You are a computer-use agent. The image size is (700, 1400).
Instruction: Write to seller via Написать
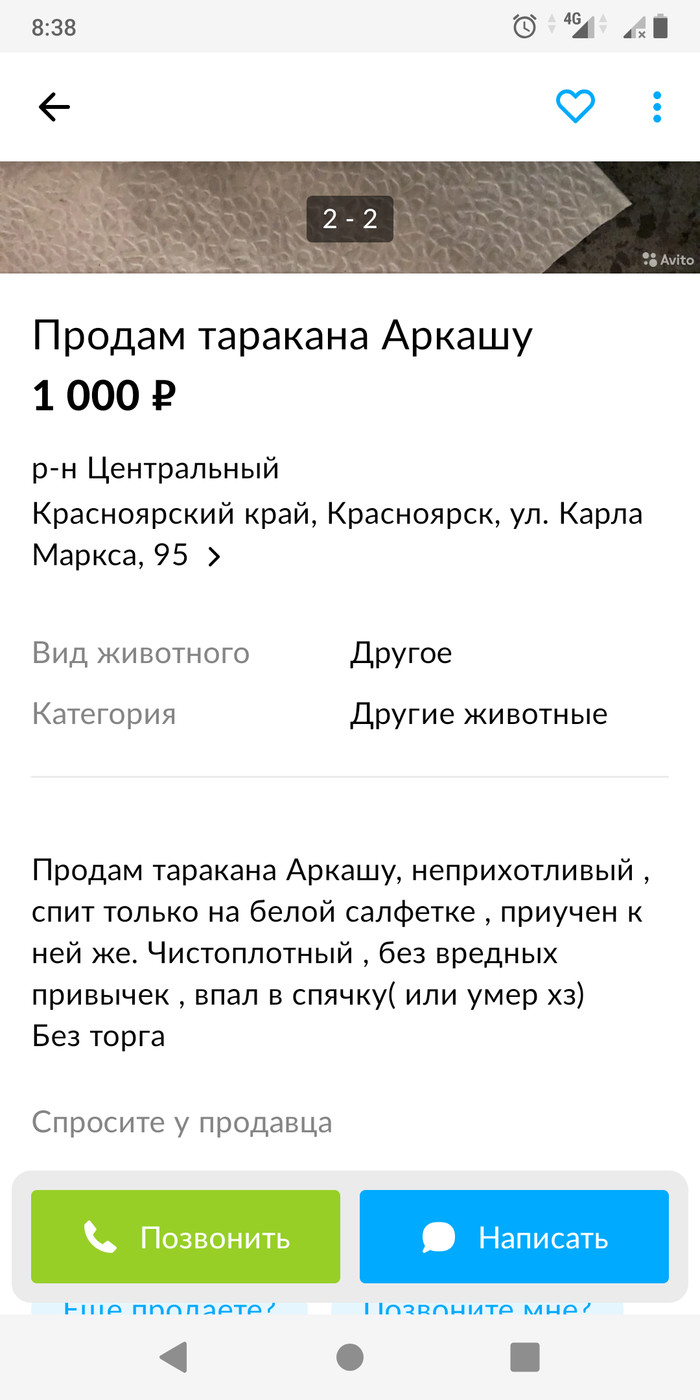click(x=514, y=1237)
